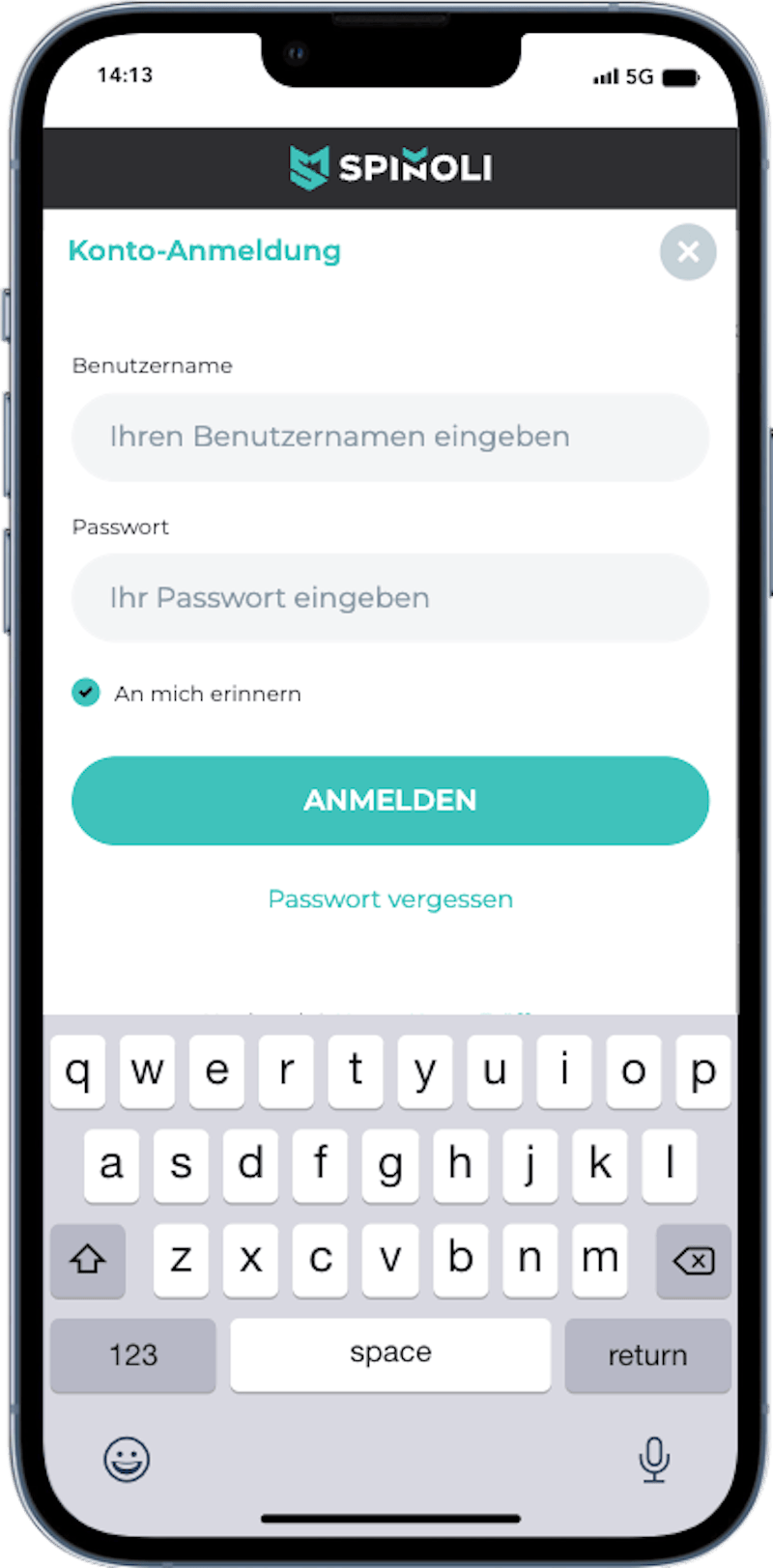
Task: Tap the backspace key
Action: (x=693, y=1260)
